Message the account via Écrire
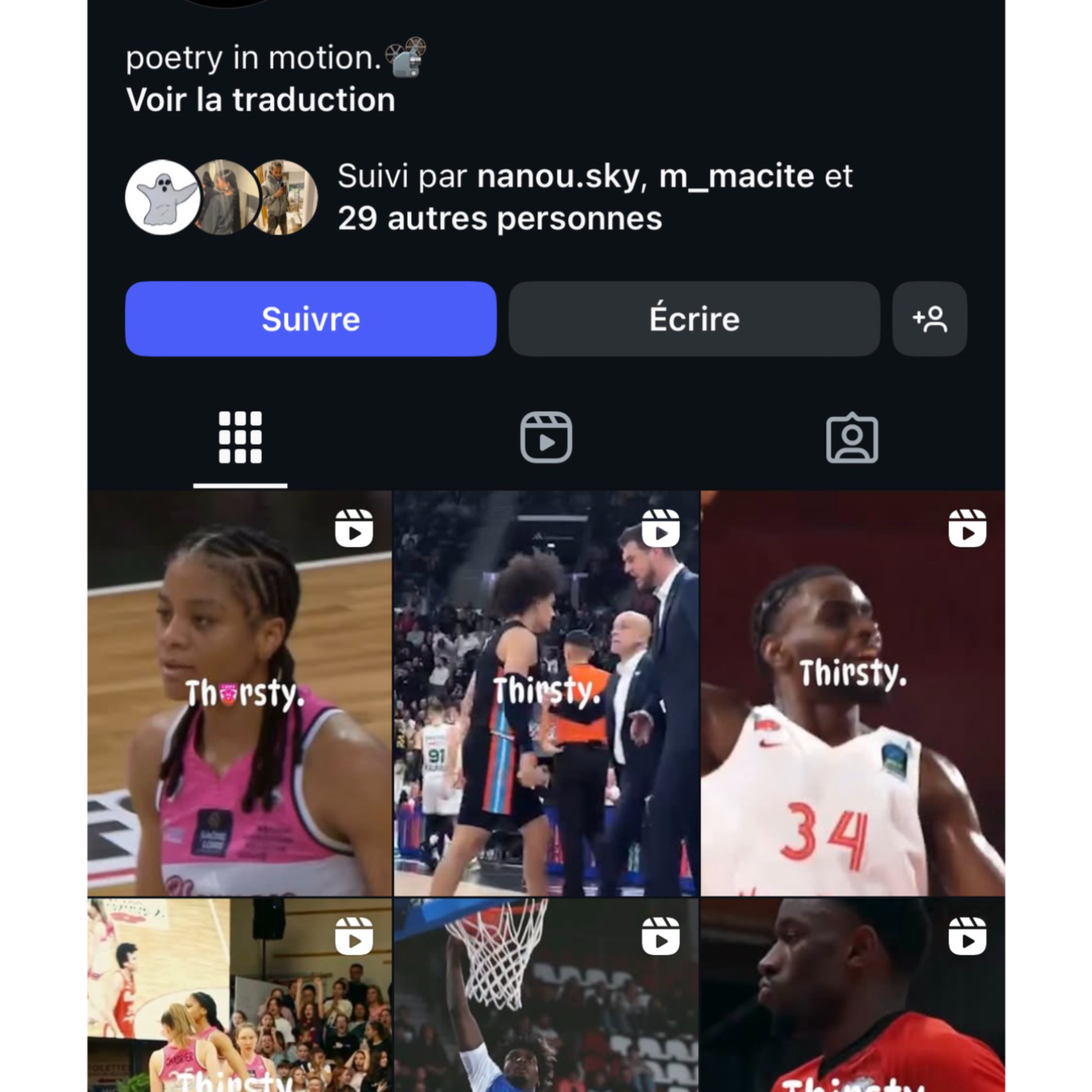This screenshot has width=1092, height=1092. pyautogui.click(x=693, y=319)
